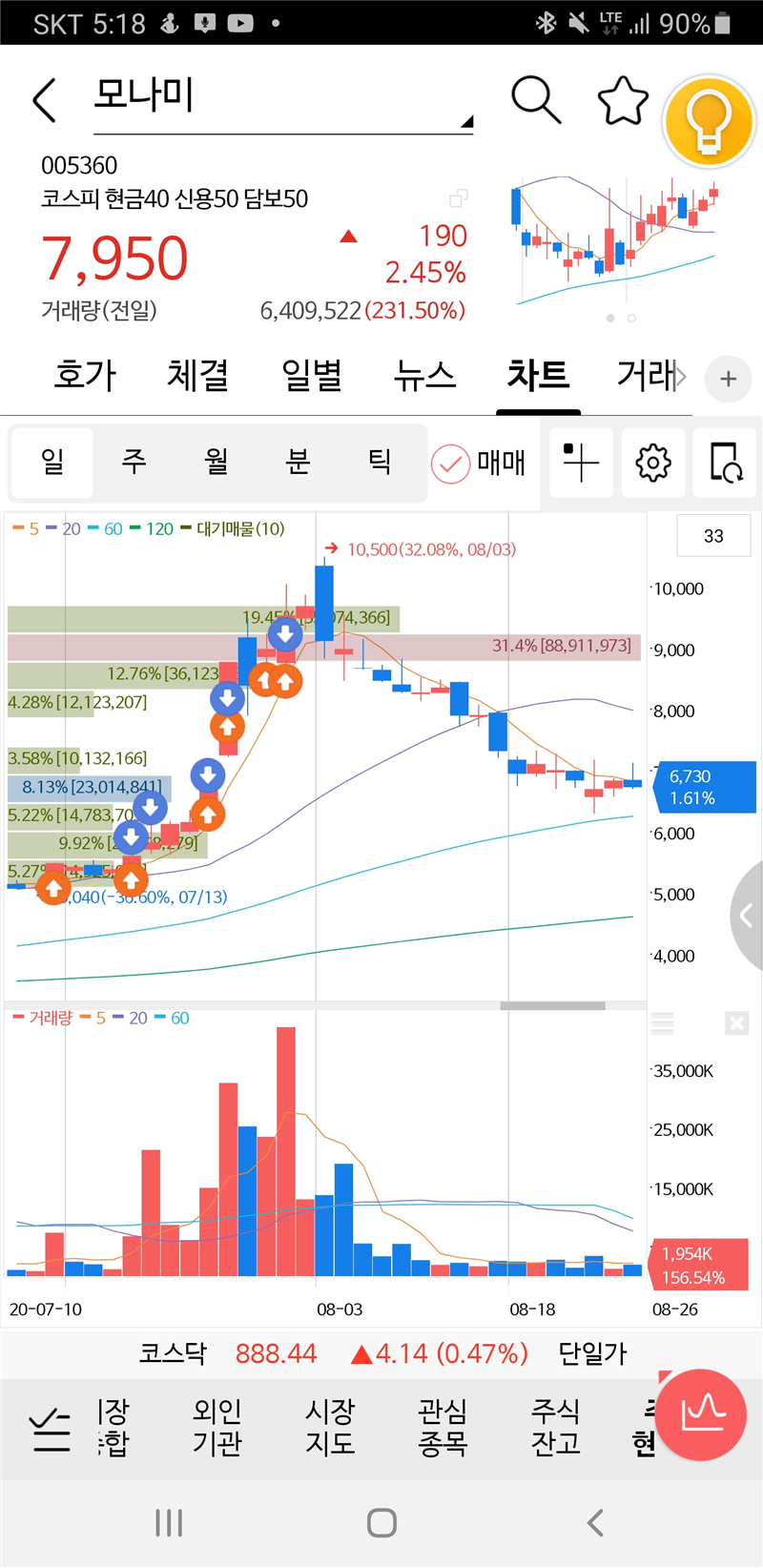
Task: Open the magnifier search icon
Action: pos(536,100)
